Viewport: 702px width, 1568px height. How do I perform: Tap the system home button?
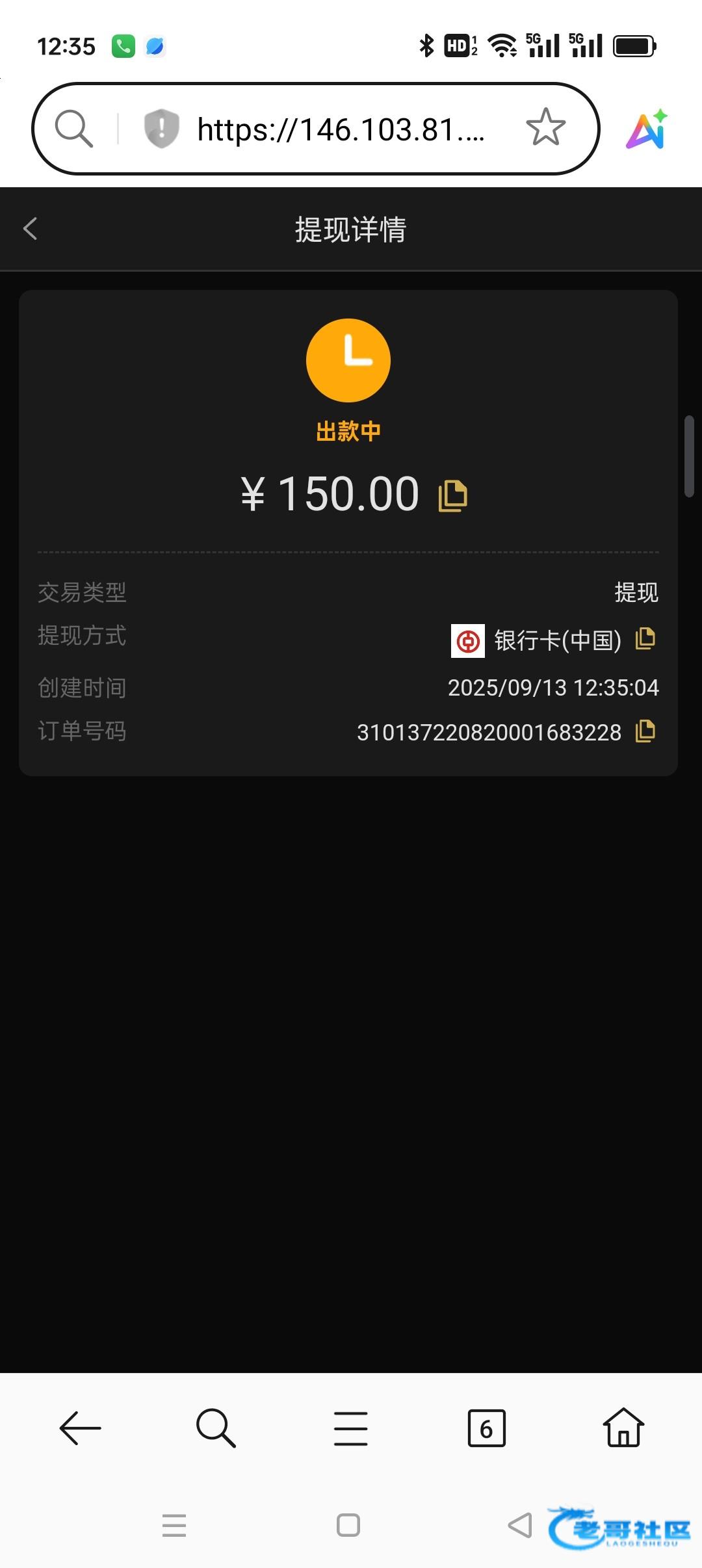[x=348, y=1525]
